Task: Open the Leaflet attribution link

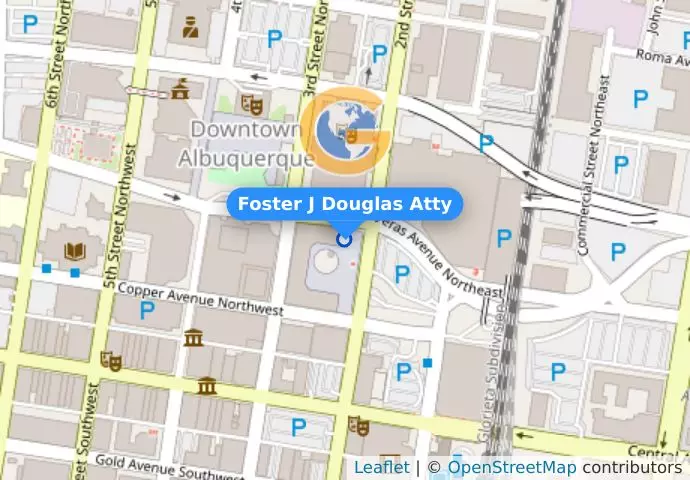Action: pyautogui.click(x=381, y=467)
